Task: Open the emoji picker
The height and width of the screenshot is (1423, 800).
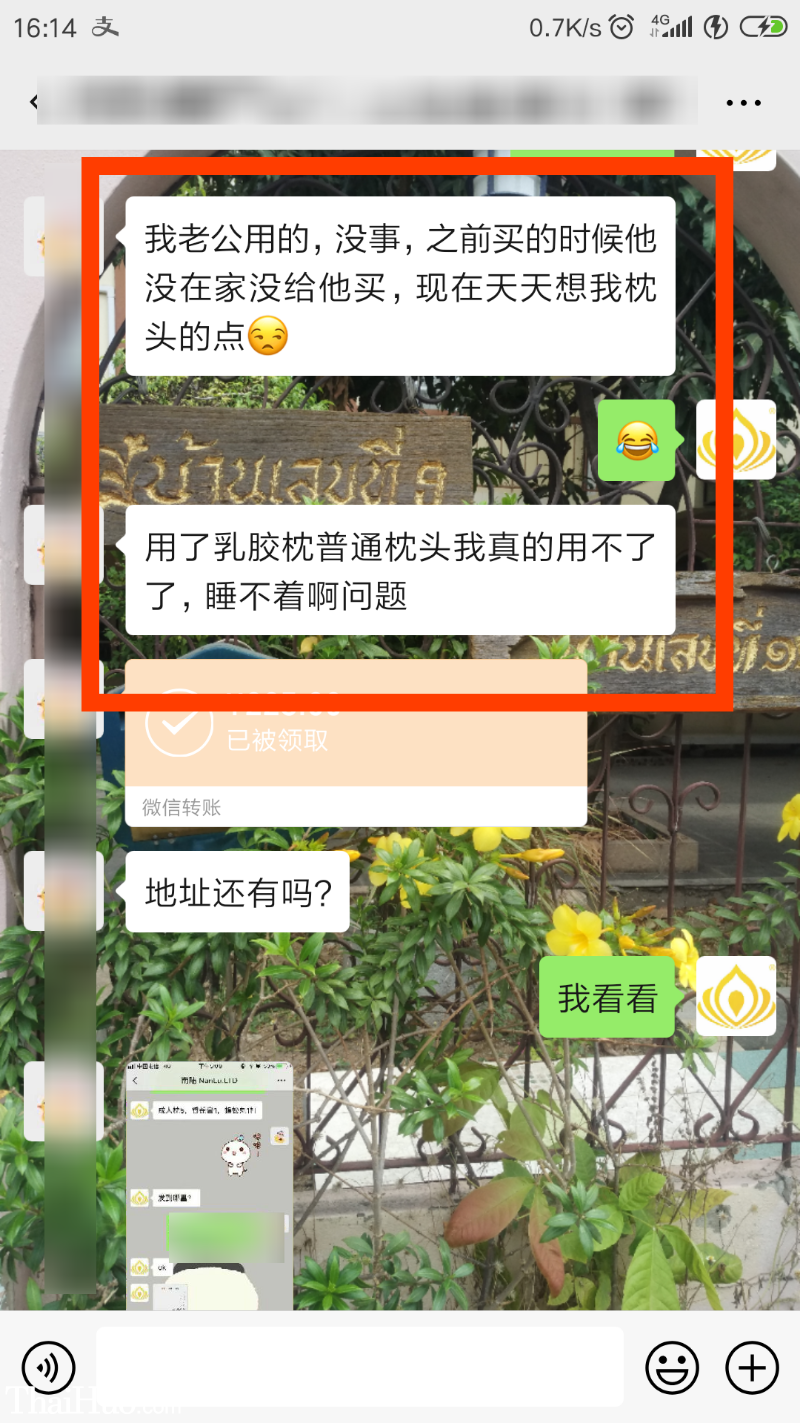Action: point(672,1366)
